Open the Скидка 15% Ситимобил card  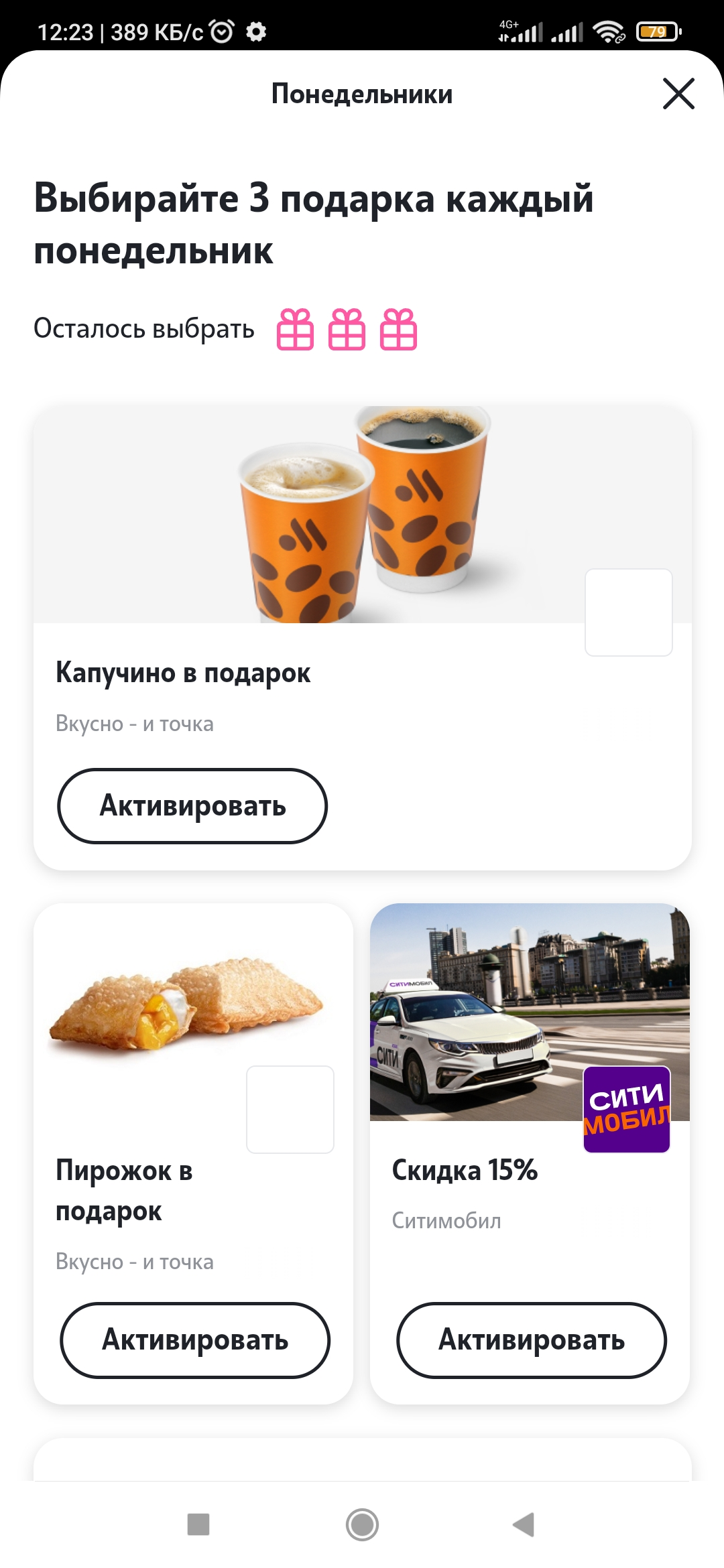click(x=530, y=1154)
